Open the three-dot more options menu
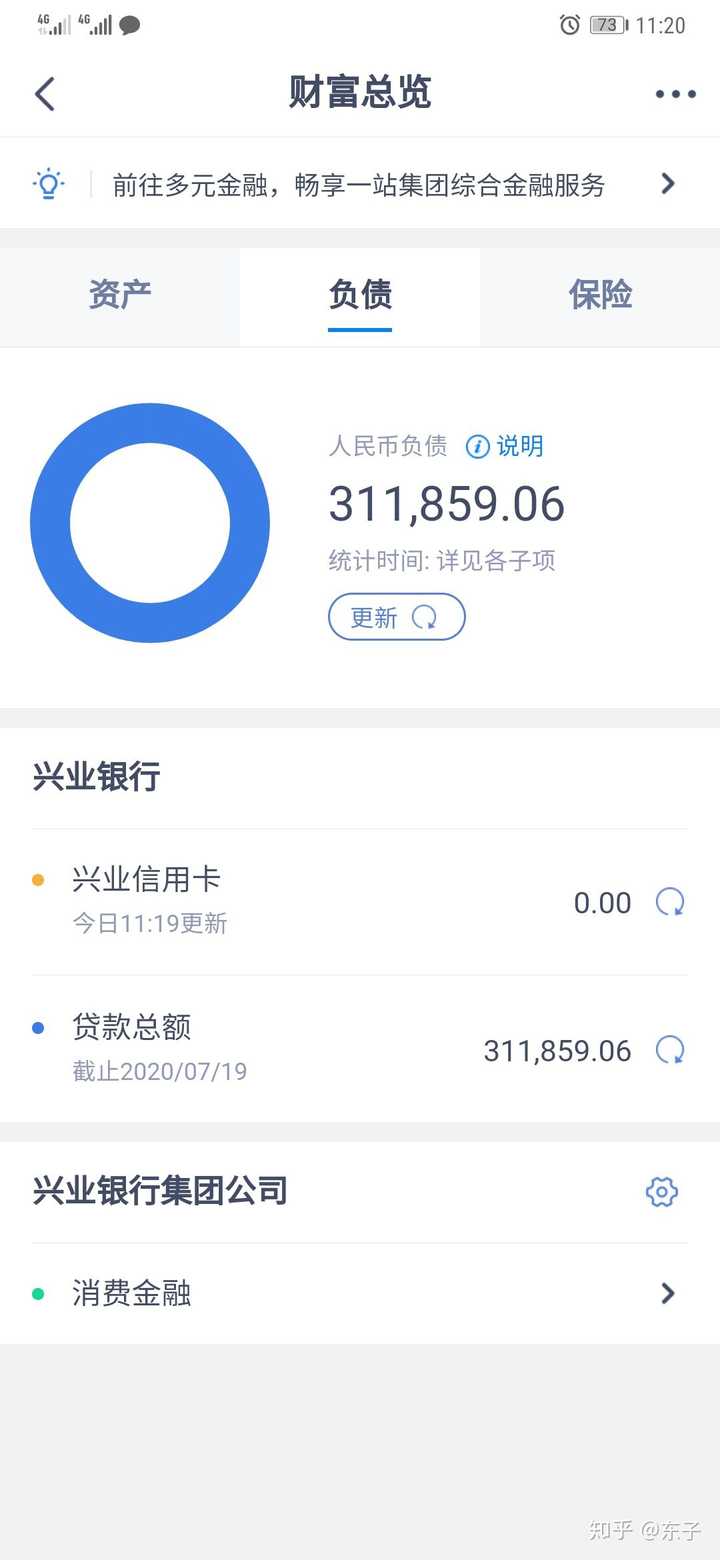 point(674,93)
